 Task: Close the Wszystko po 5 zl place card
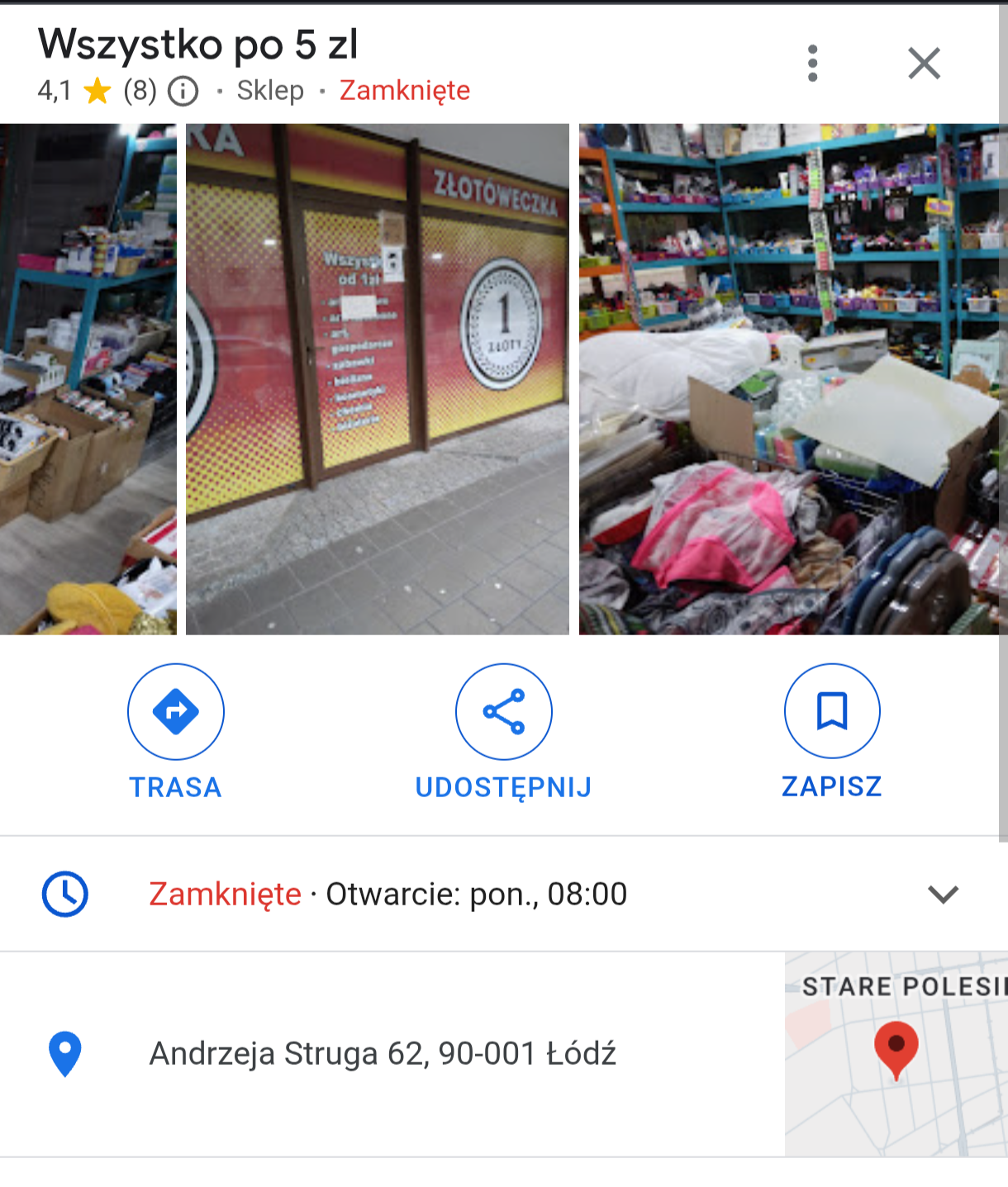(x=924, y=64)
